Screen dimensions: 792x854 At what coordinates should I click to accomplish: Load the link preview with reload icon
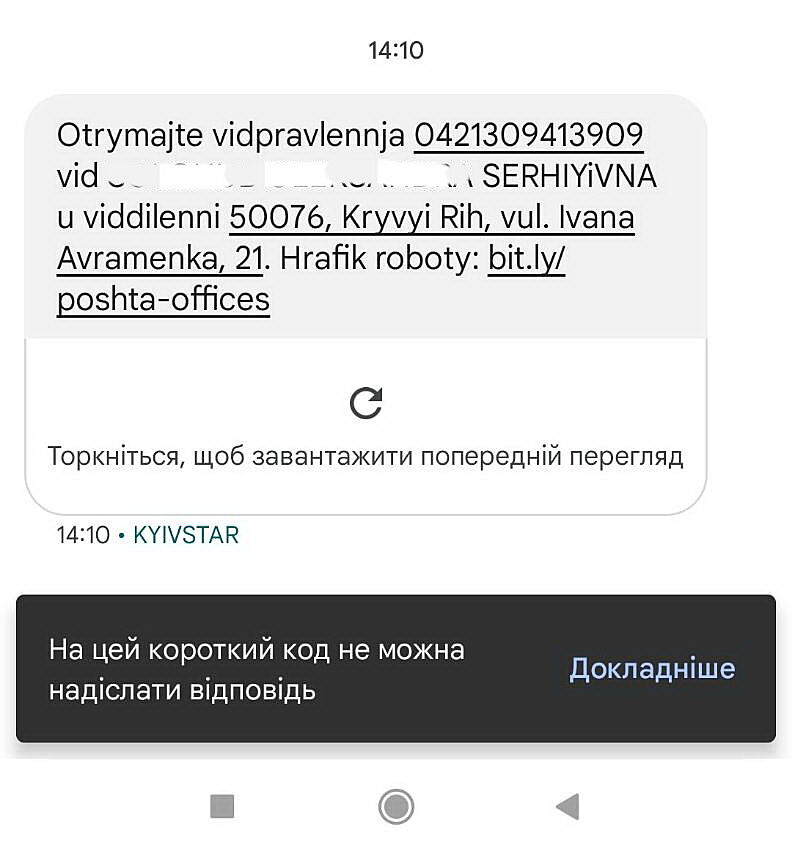[x=366, y=403]
